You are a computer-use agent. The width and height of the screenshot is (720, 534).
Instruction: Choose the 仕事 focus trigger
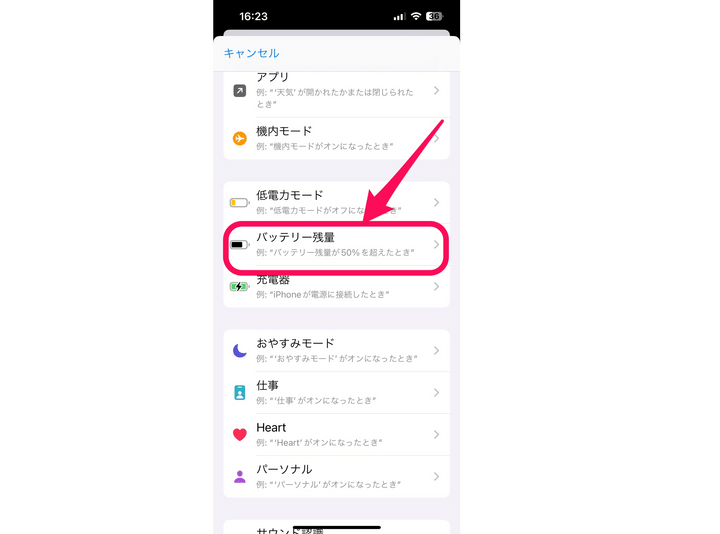(336, 392)
